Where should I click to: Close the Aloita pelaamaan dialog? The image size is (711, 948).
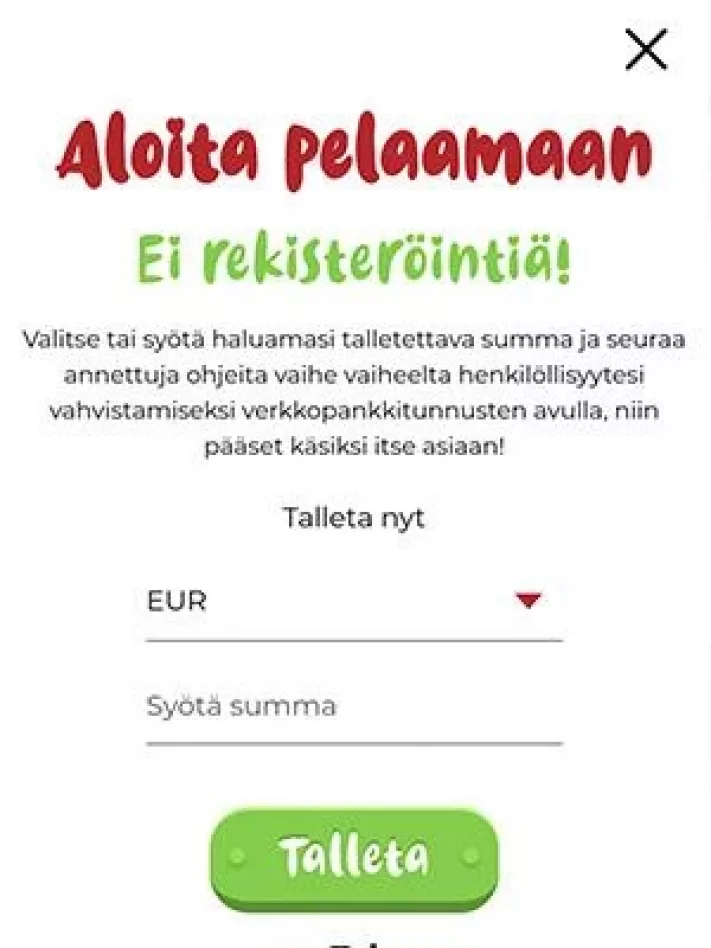pos(646,49)
